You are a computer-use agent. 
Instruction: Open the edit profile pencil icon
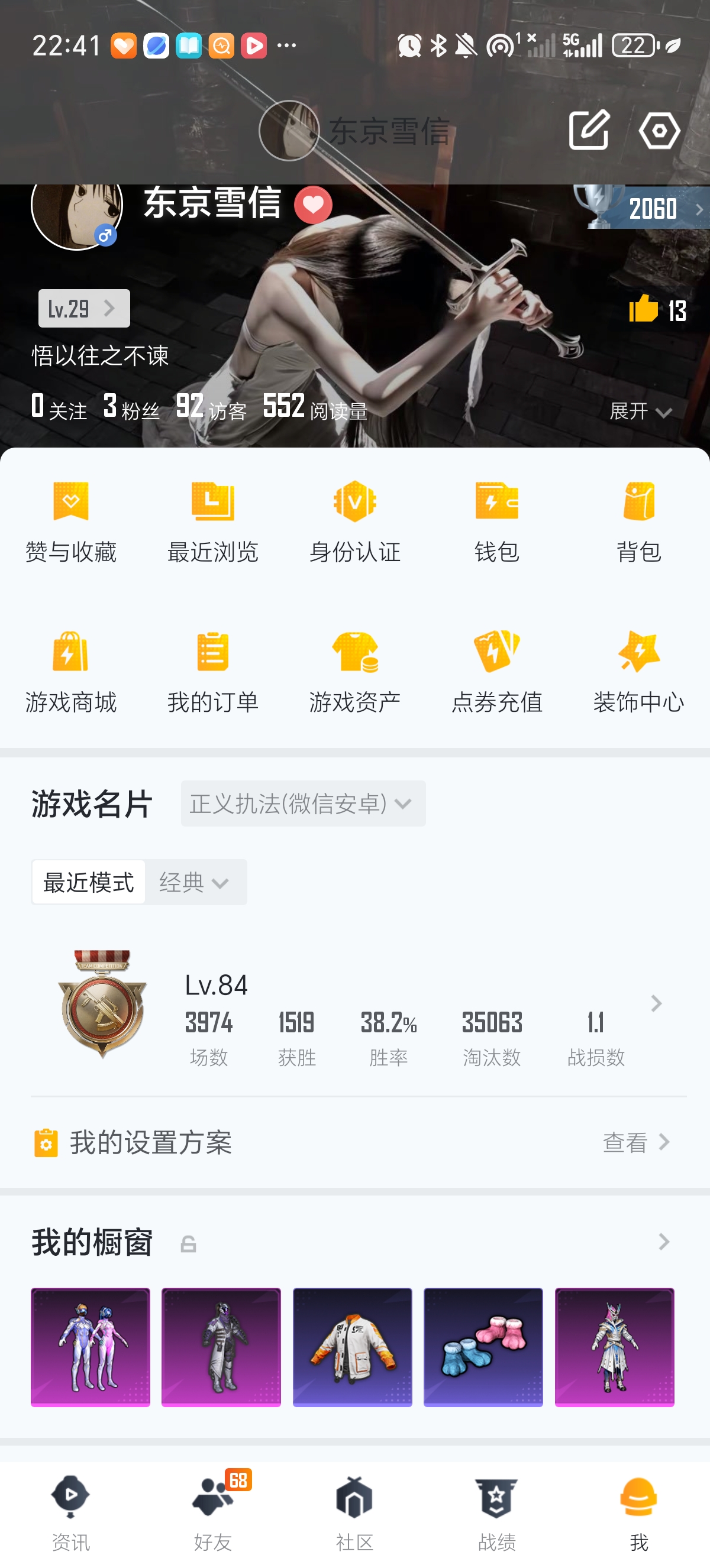coord(589,129)
